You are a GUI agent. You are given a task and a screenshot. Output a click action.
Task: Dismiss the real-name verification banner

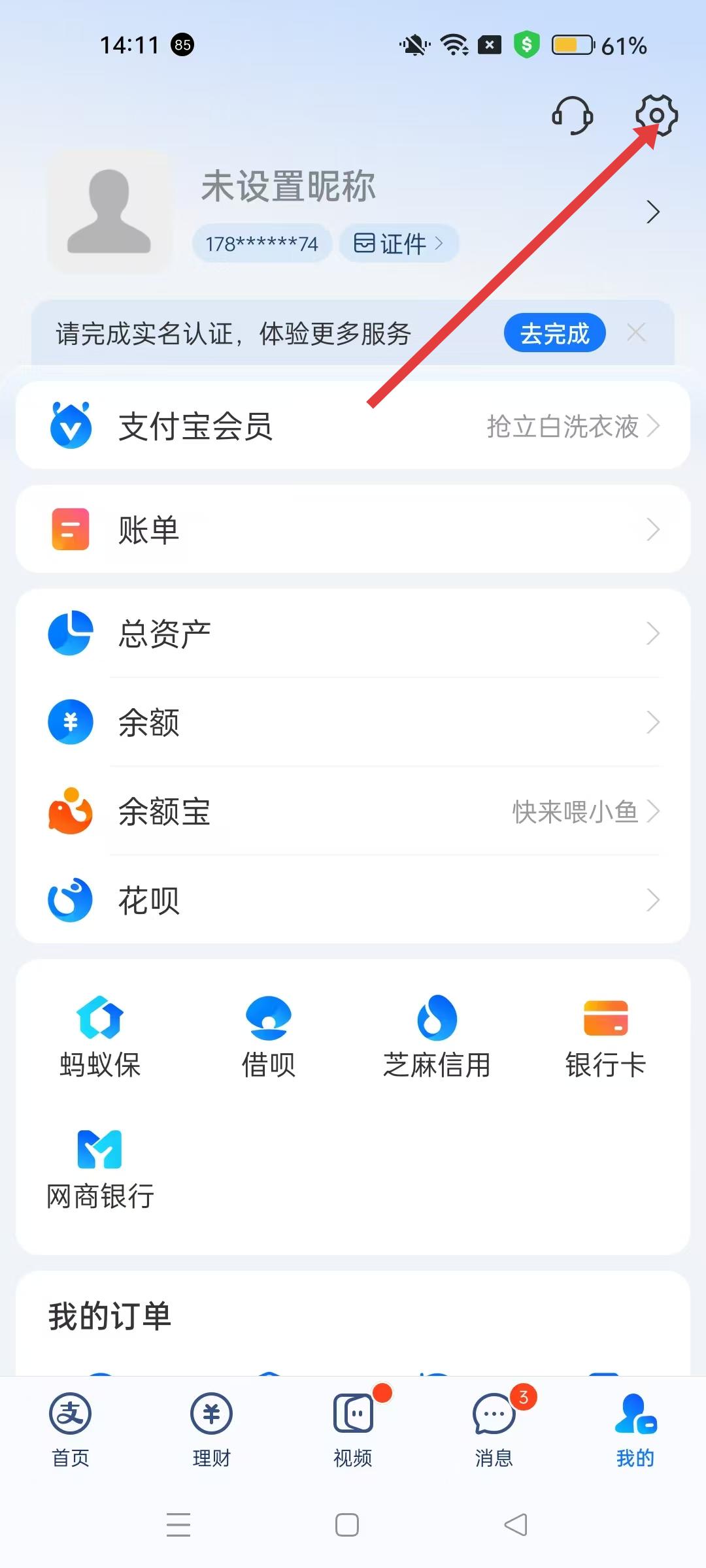[x=636, y=333]
